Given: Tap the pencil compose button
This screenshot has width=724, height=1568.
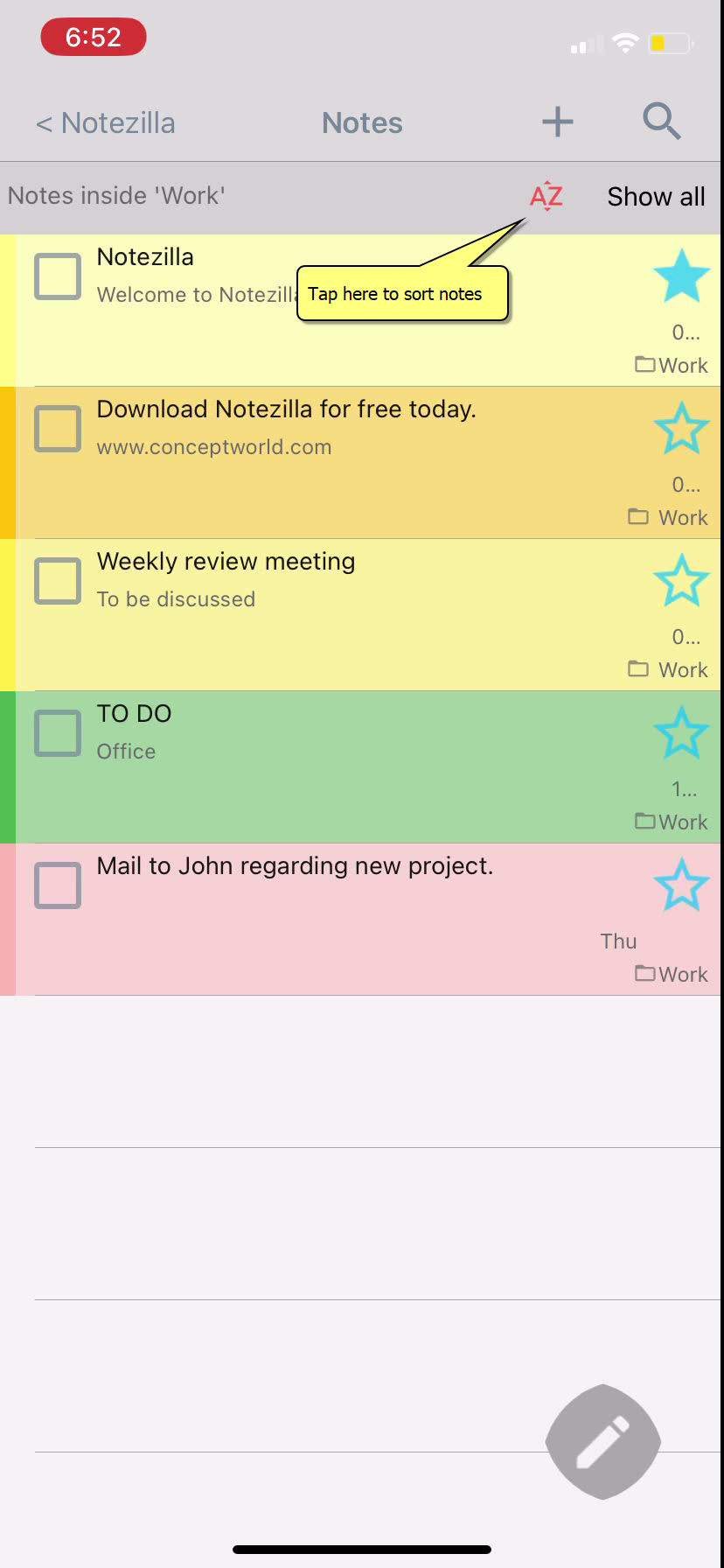Looking at the screenshot, I should [x=603, y=1441].
